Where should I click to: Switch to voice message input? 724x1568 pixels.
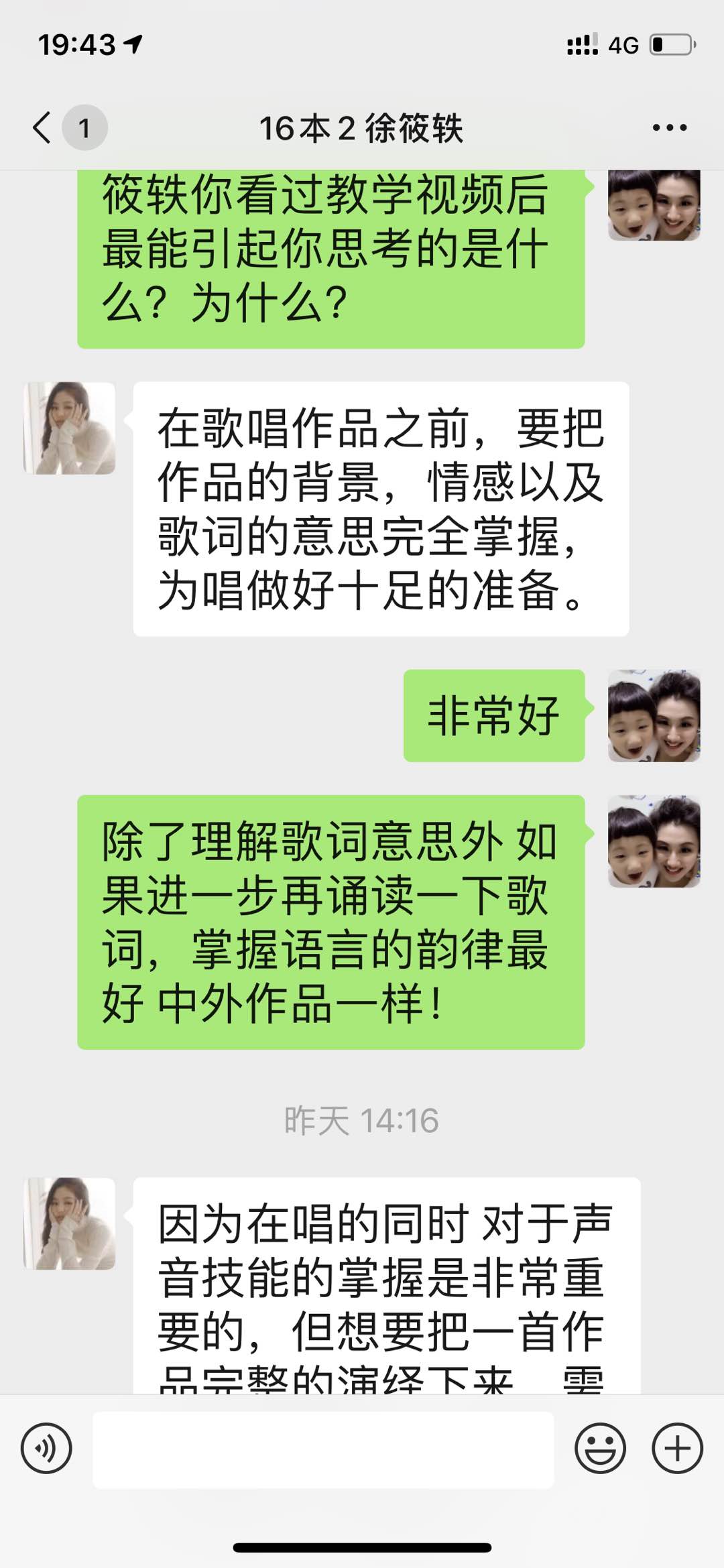46,1449
